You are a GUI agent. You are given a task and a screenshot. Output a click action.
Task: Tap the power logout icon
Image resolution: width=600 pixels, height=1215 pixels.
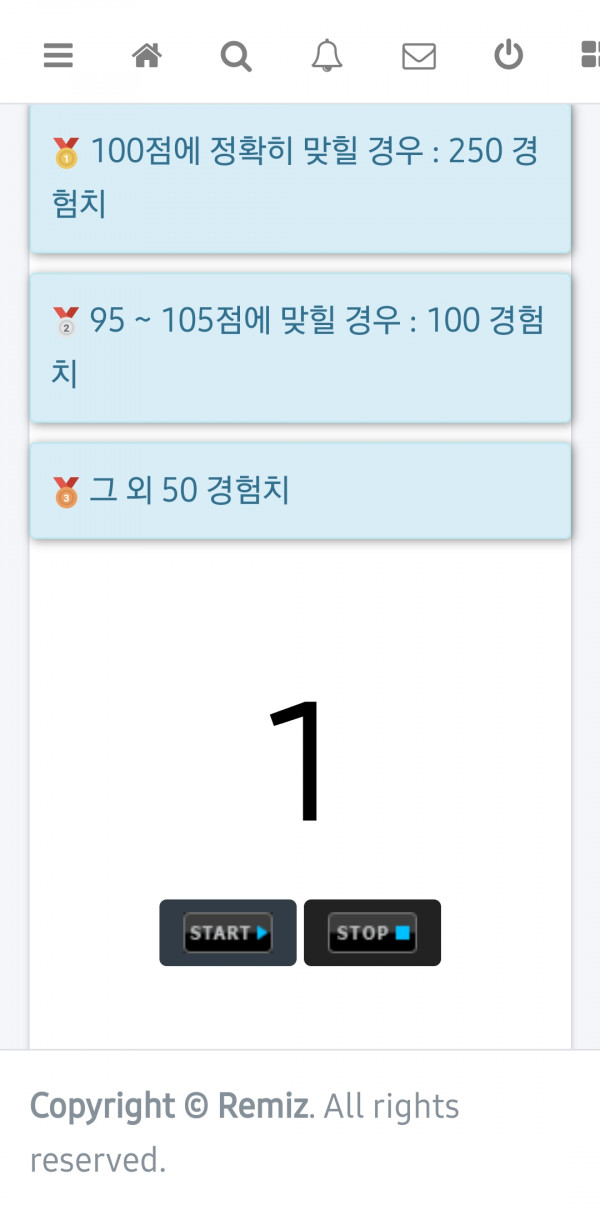click(509, 55)
